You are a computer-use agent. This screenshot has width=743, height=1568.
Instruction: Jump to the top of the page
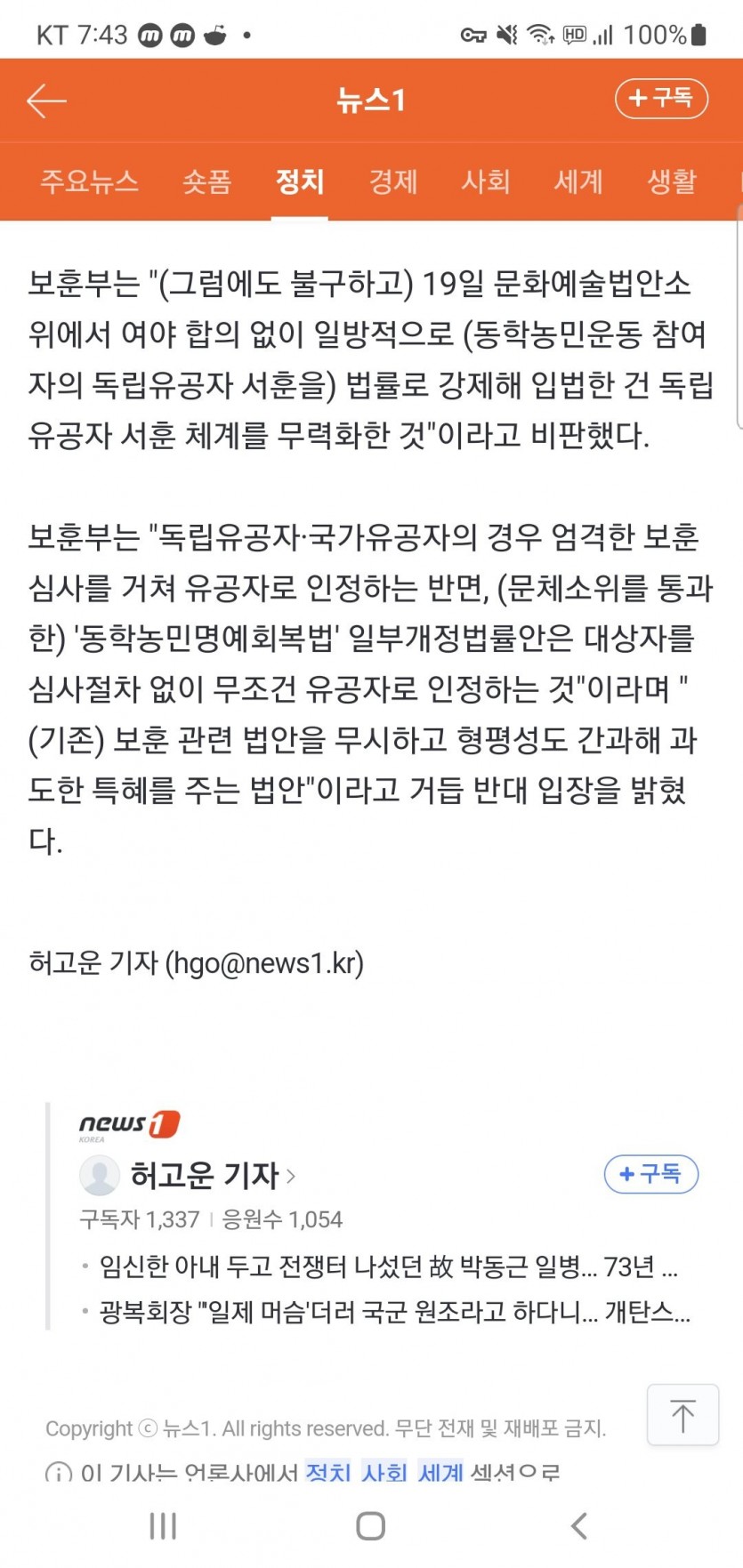(682, 1414)
